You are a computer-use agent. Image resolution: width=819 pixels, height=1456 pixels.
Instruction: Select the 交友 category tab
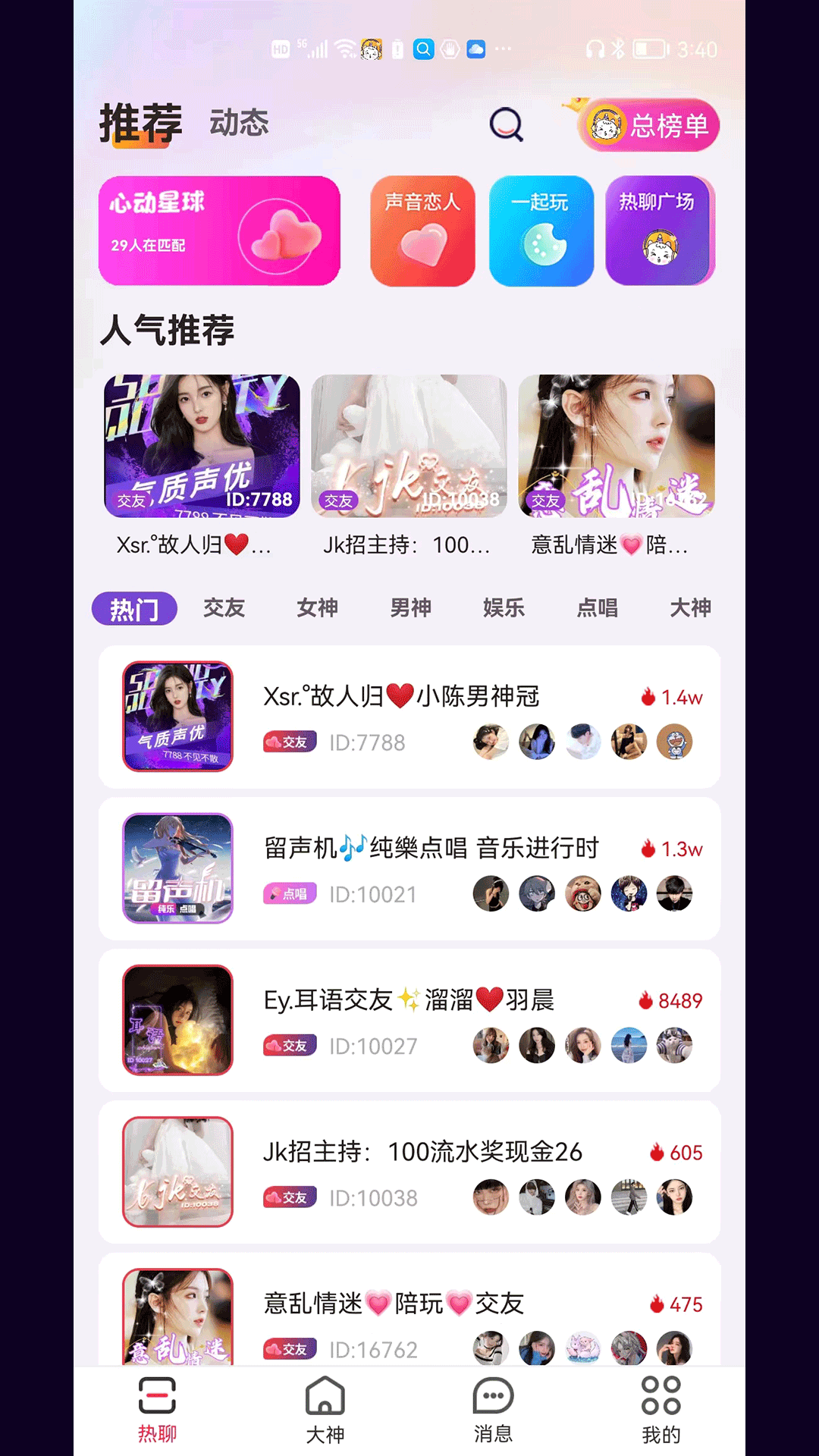(x=224, y=608)
